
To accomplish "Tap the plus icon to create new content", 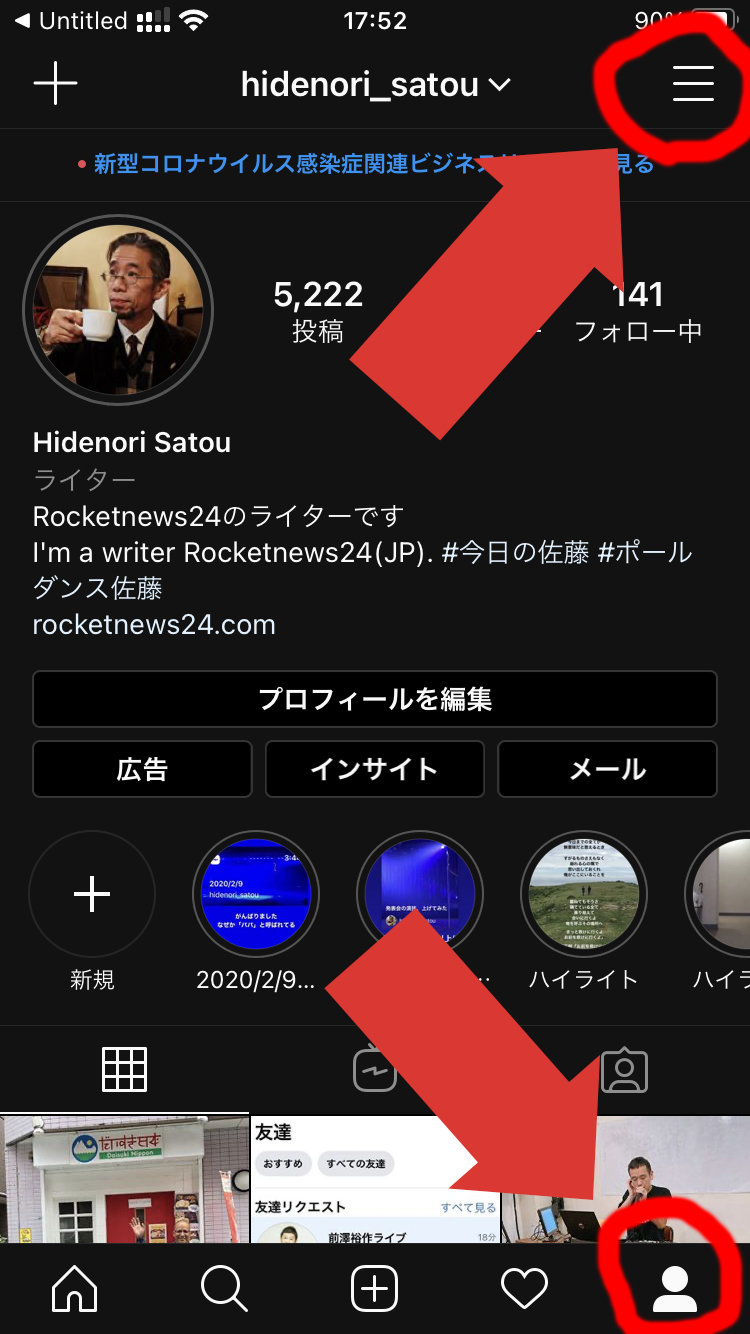I will click(x=56, y=84).
